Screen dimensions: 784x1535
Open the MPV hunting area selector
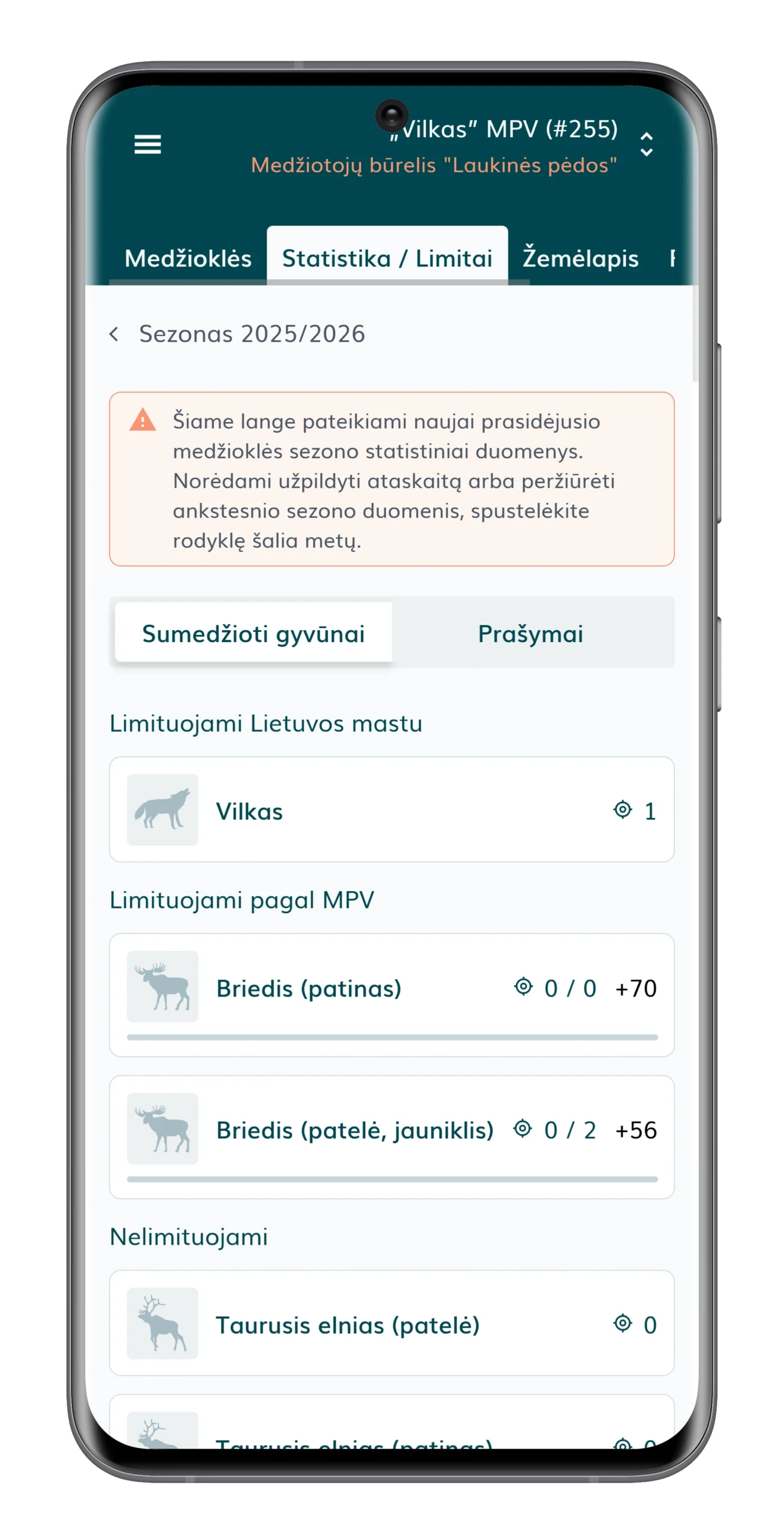click(x=647, y=145)
